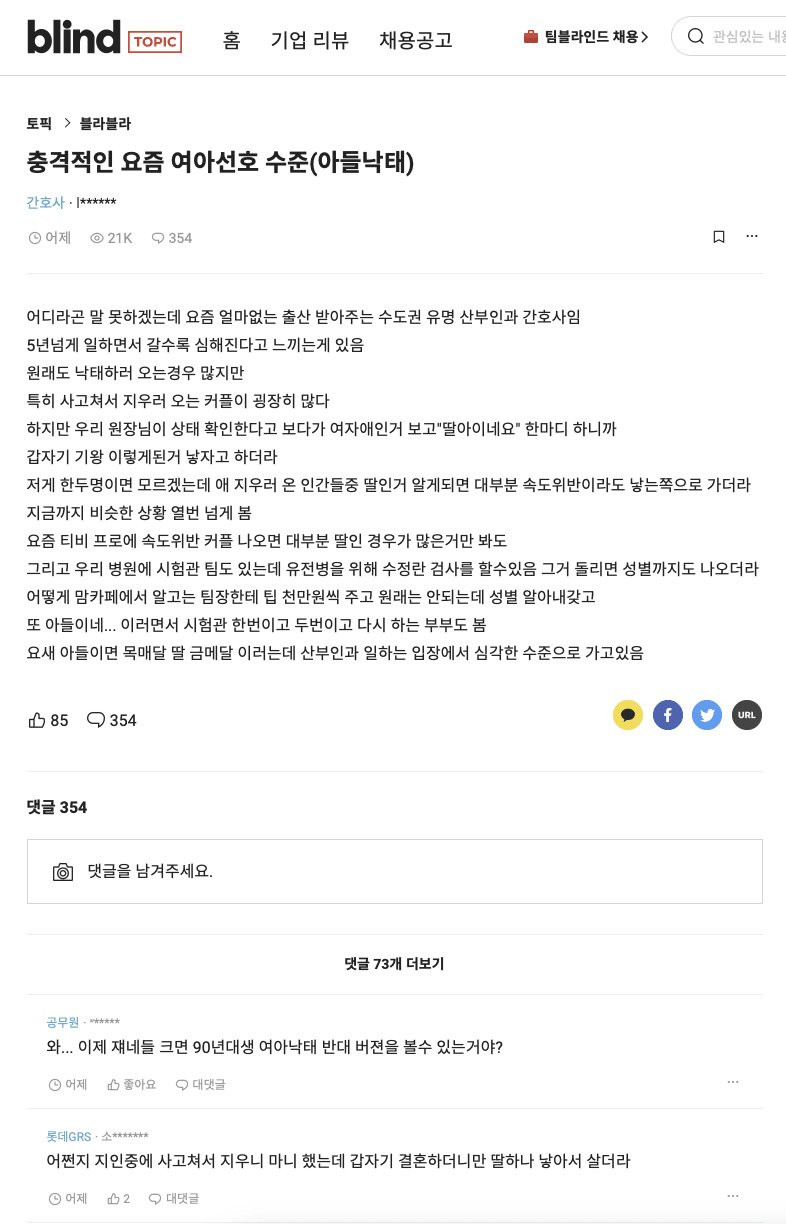Copy the post URL link
Viewport: 786px width, 1224px height.
(747, 715)
